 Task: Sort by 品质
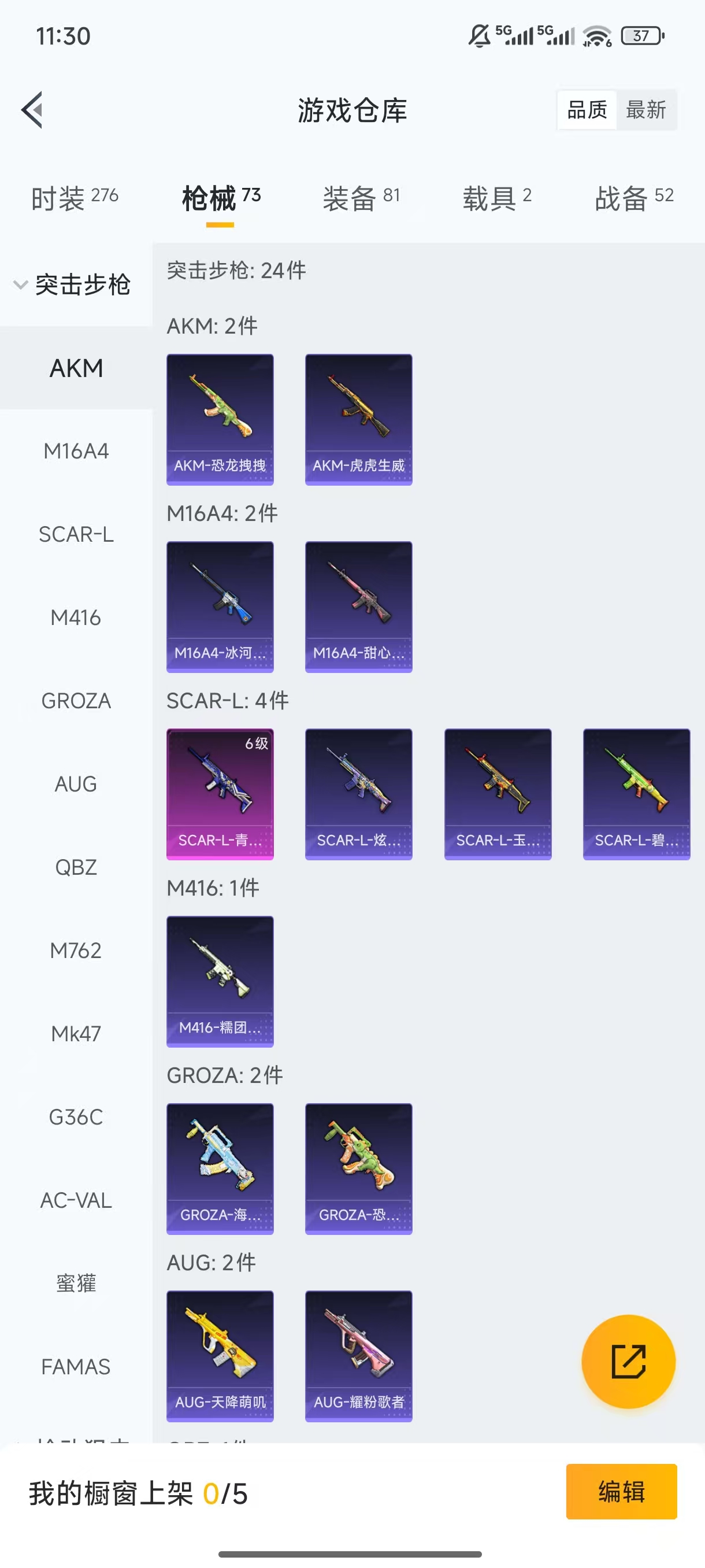(587, 110)
